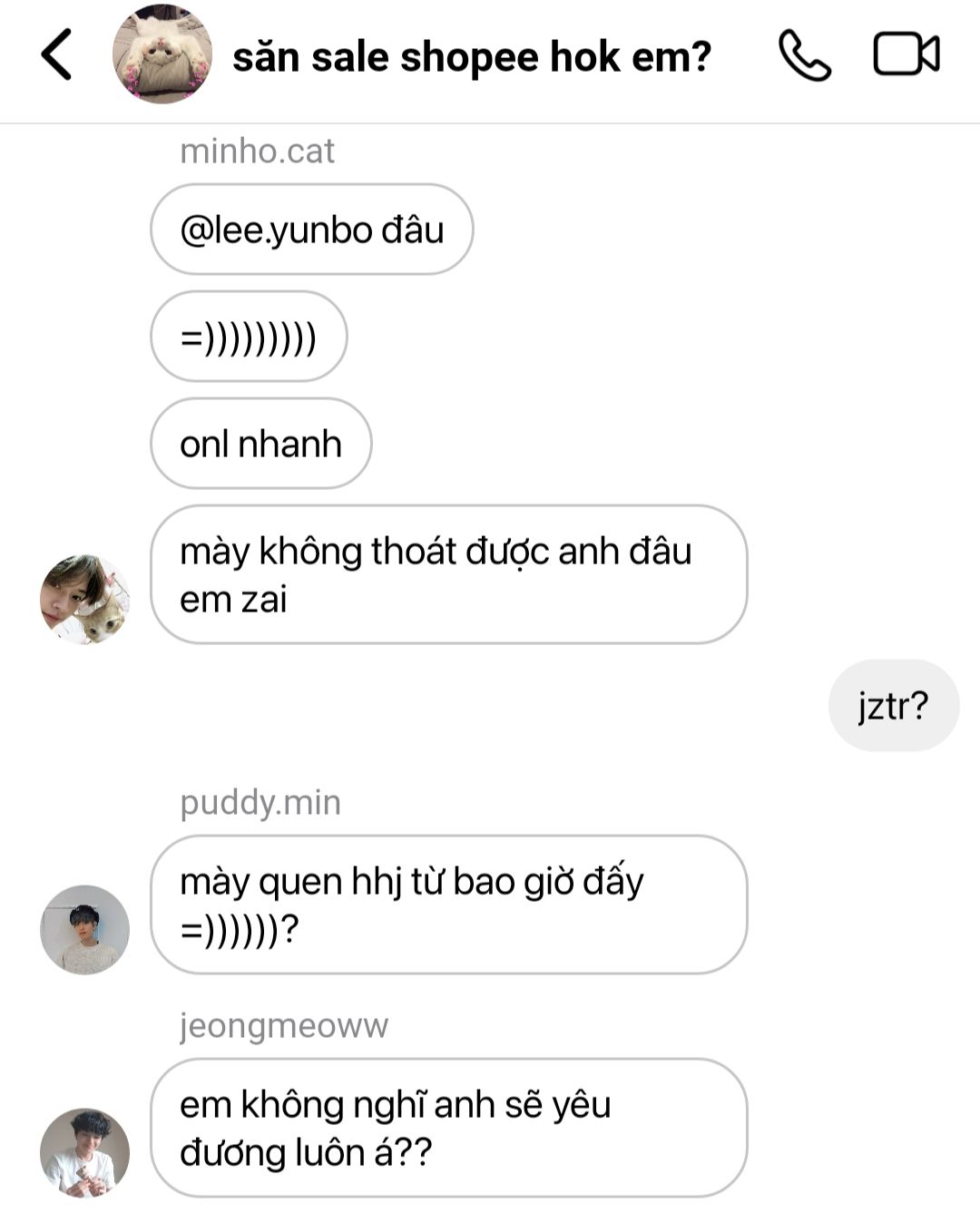Start a voice call in this group
980x1213 pixels.
click(x=804, y=55)
